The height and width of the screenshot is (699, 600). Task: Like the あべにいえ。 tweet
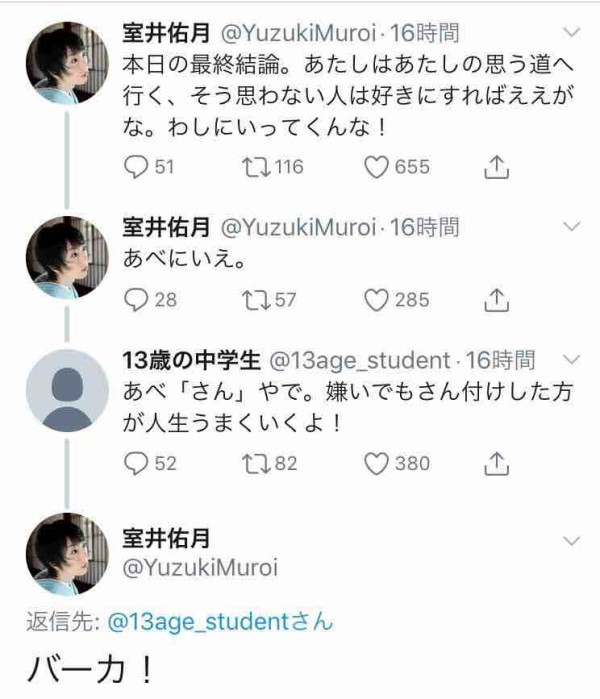pyautogui.click(x=376, y=299)
